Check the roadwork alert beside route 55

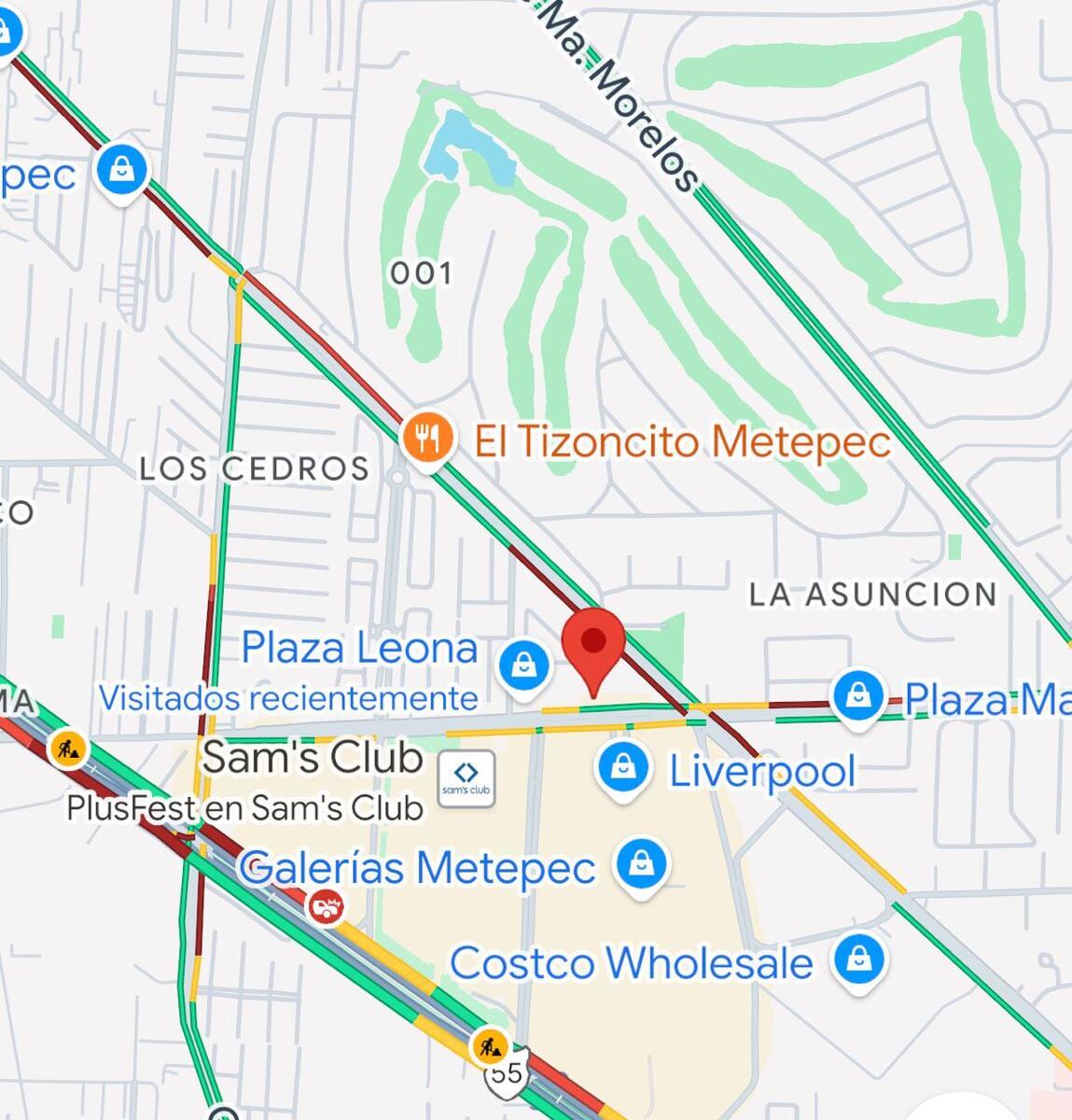click(x=489, y=1045)
